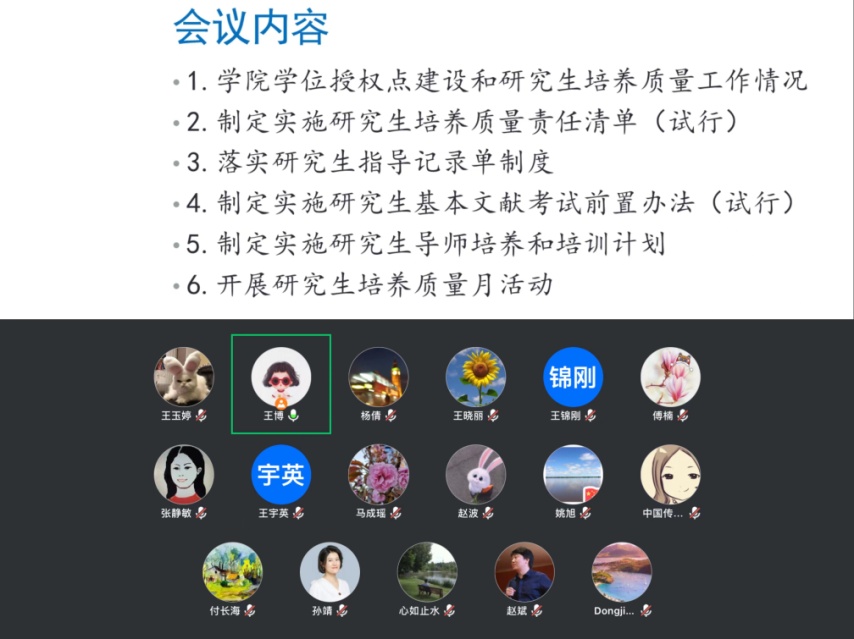
Task: Tap participant 傅楠's avatar
Action: (x=670, y=378)
